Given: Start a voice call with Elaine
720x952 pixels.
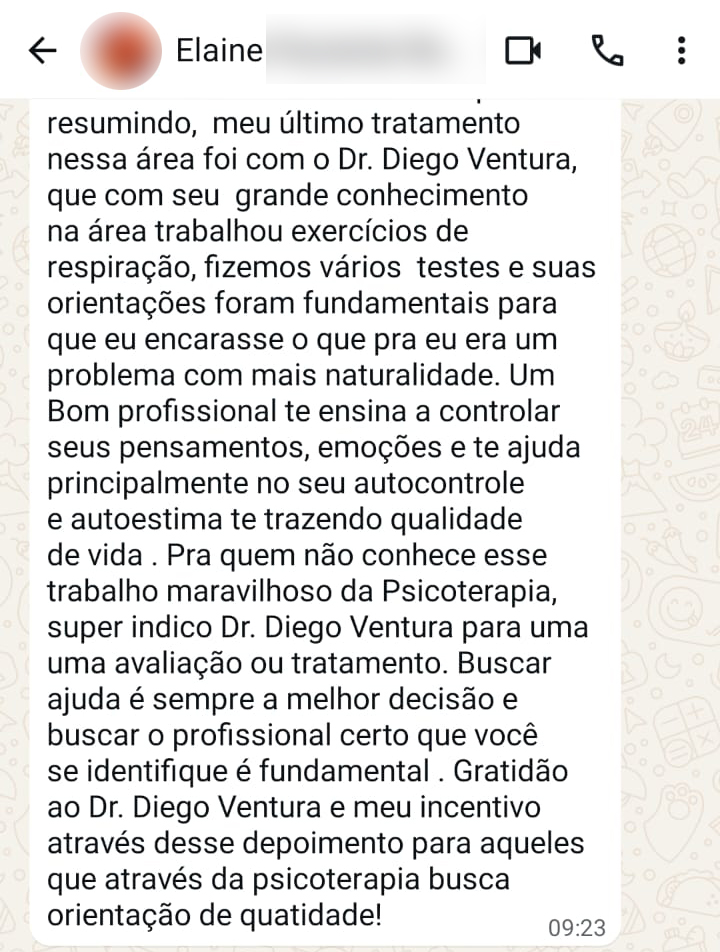Looking at the screenshot, I should (x=607, y=50).
